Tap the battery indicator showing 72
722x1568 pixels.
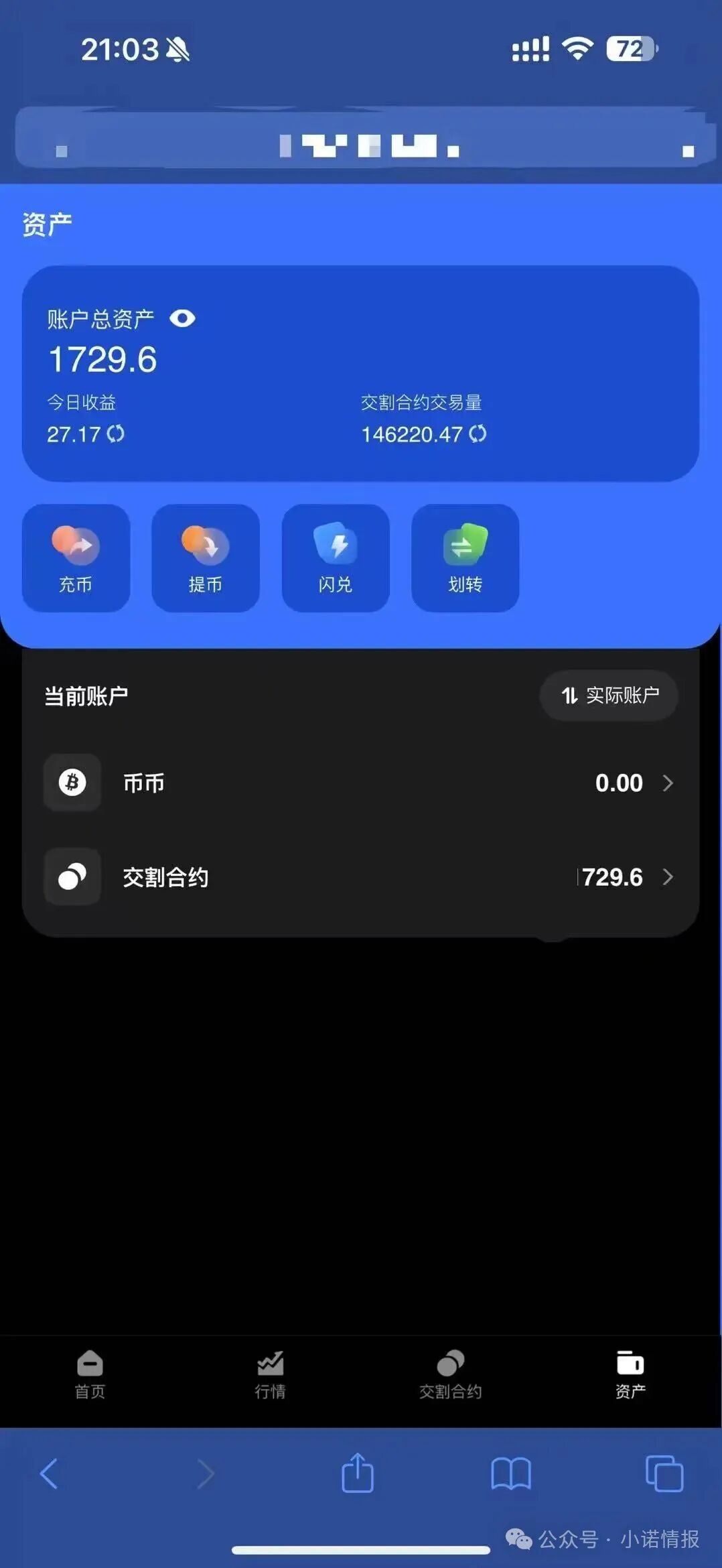pos(628,50)
